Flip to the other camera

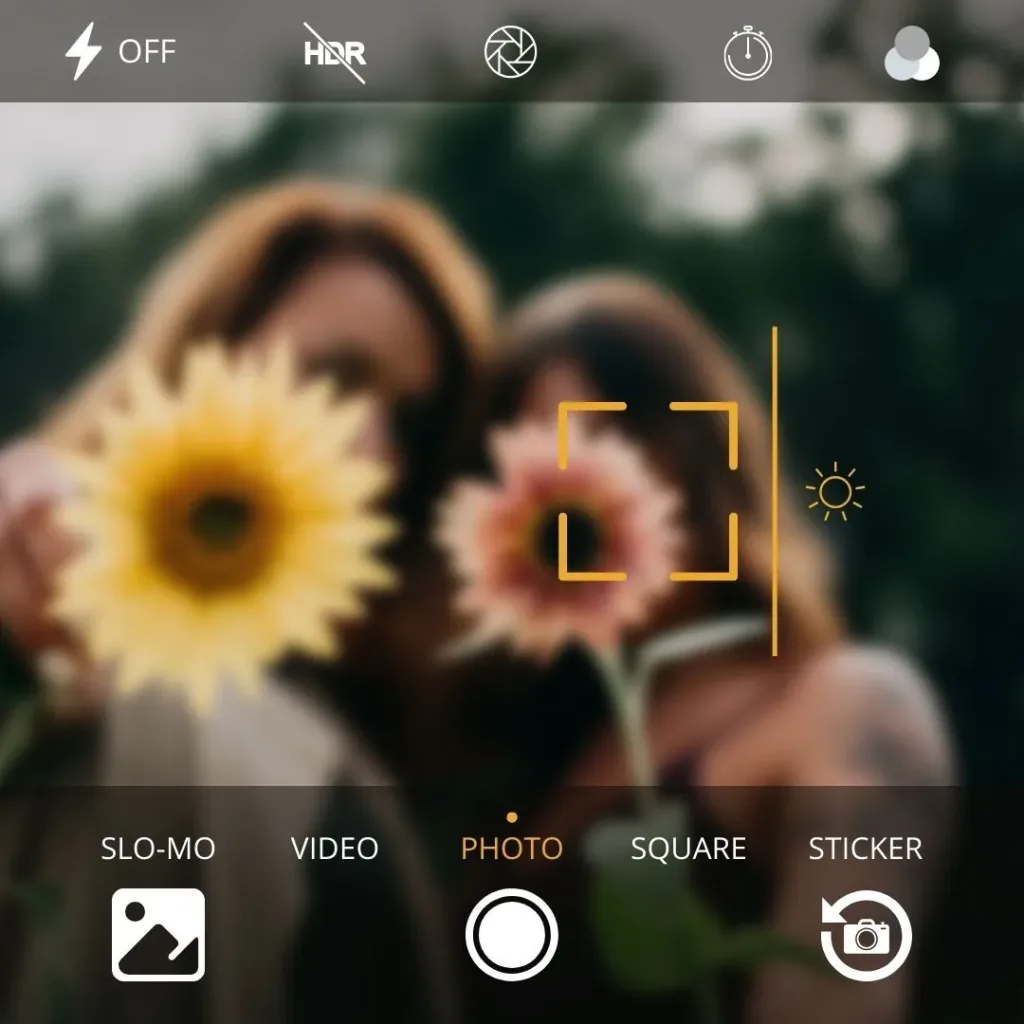click(x=866, y=936)
